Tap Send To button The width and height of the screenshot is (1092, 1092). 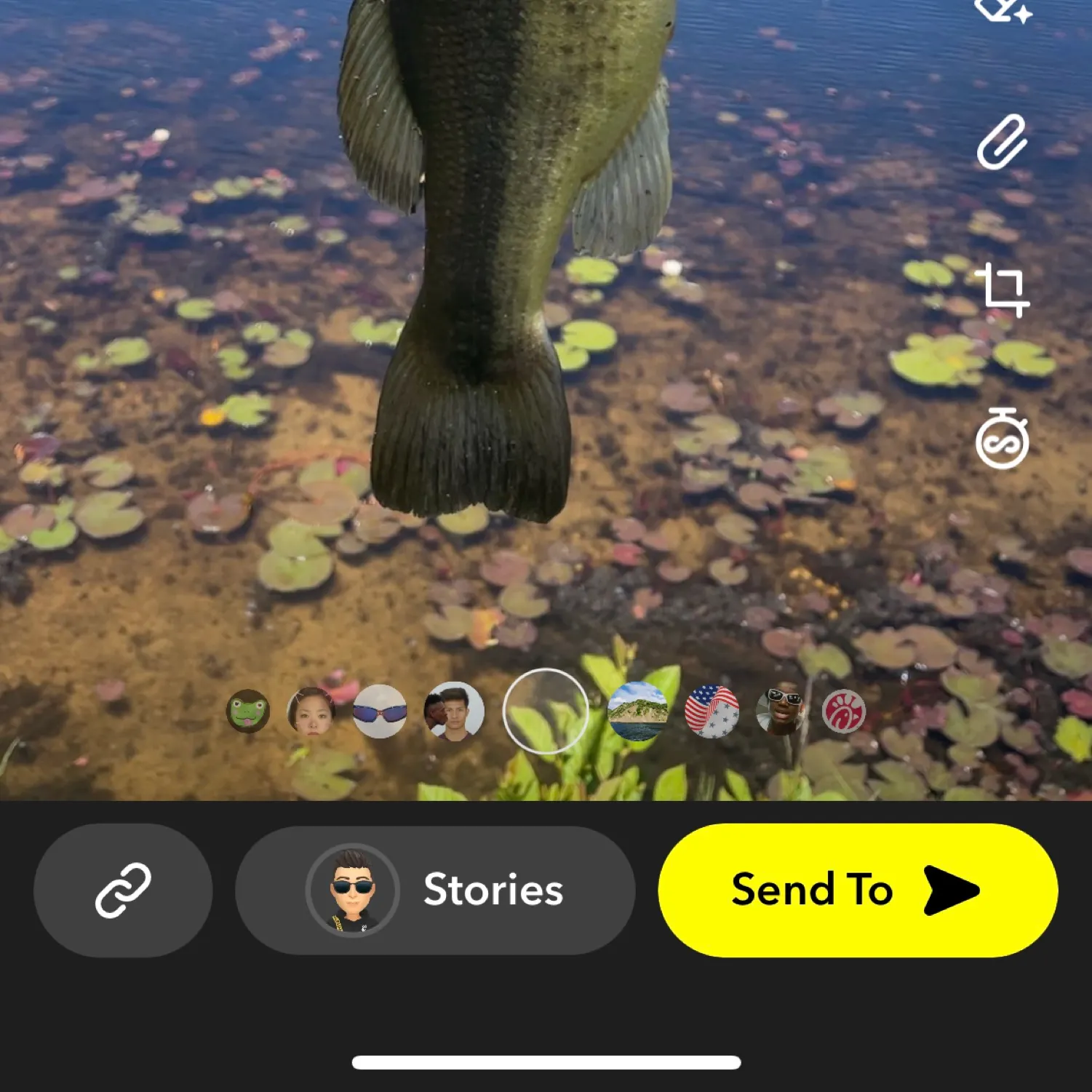(858, 890)
